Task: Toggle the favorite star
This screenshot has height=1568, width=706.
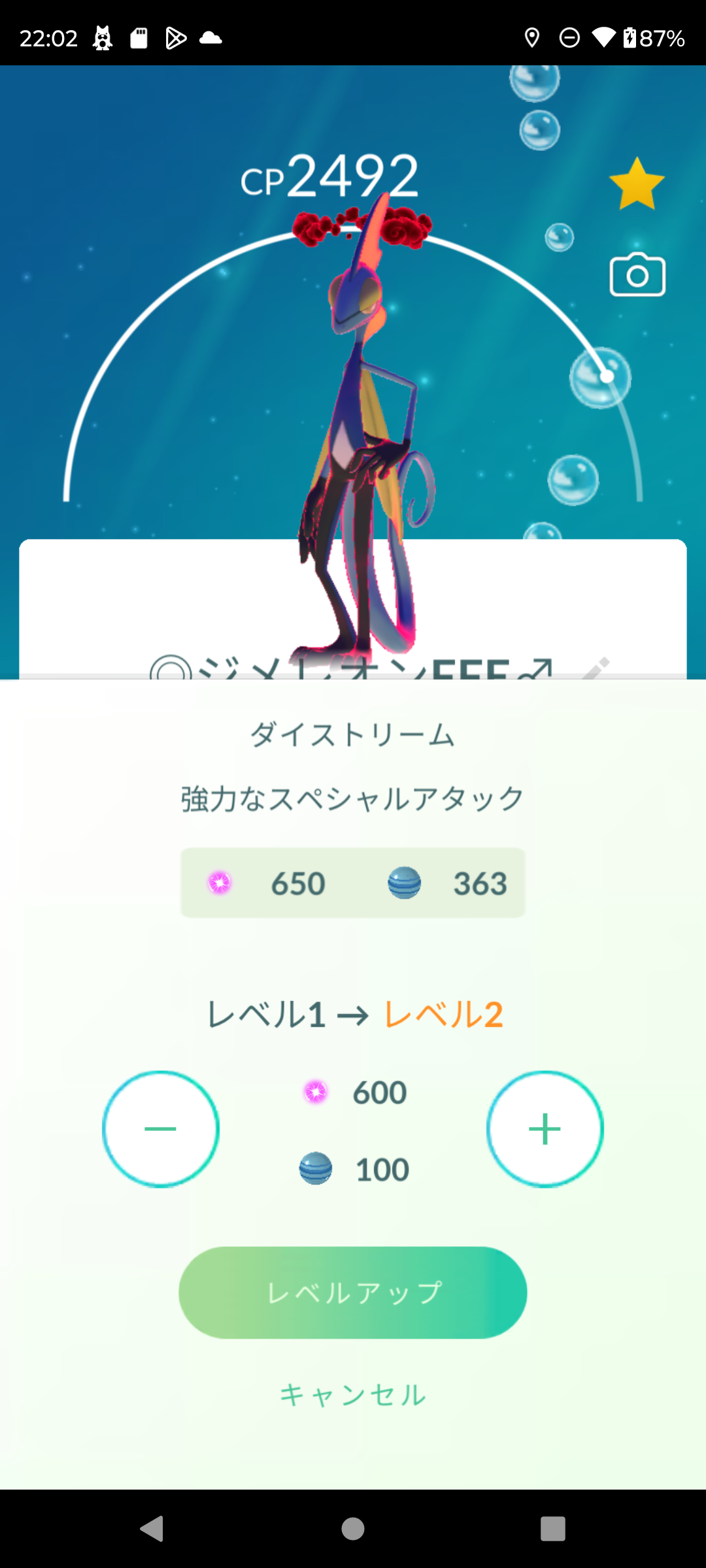Action: (637, 184)
